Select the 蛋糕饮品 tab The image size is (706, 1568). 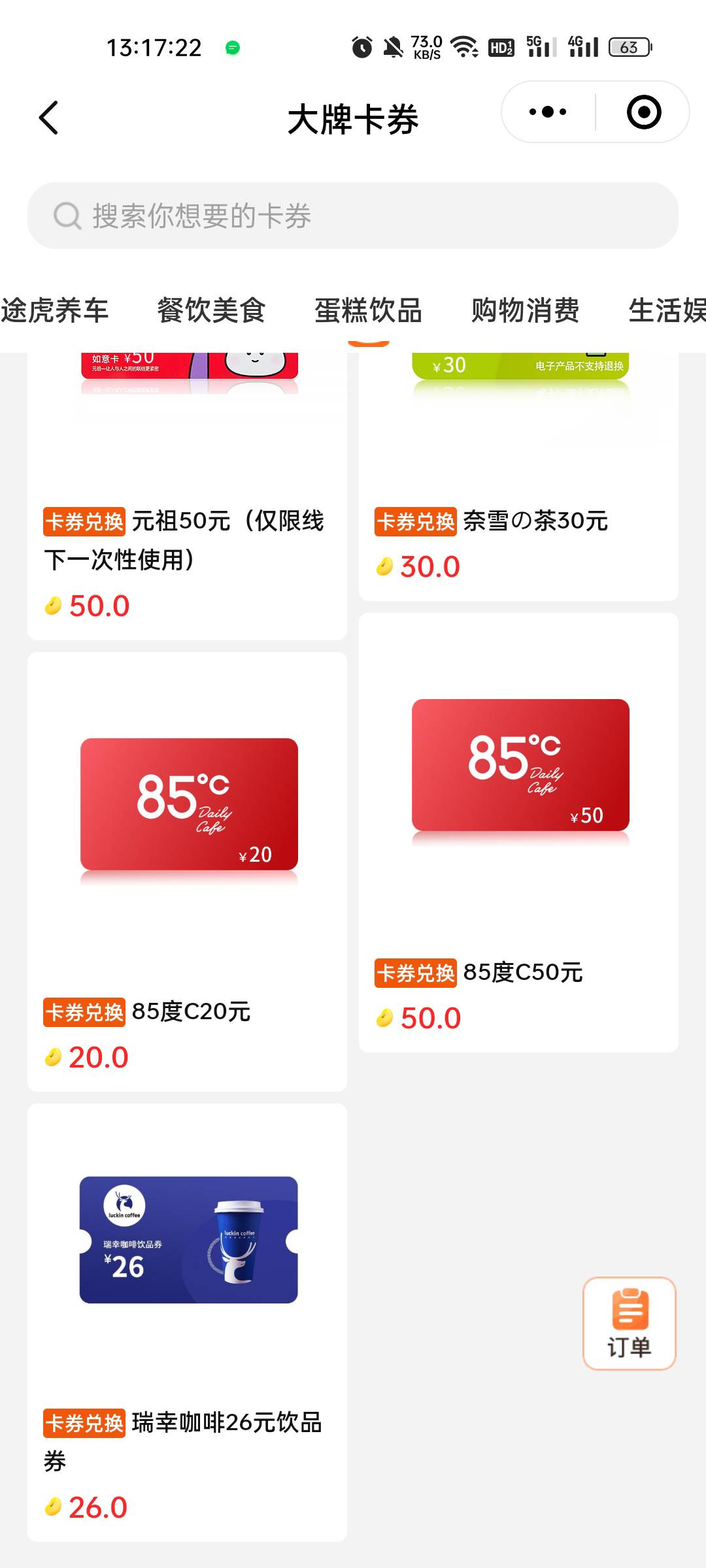coord(369,310)
